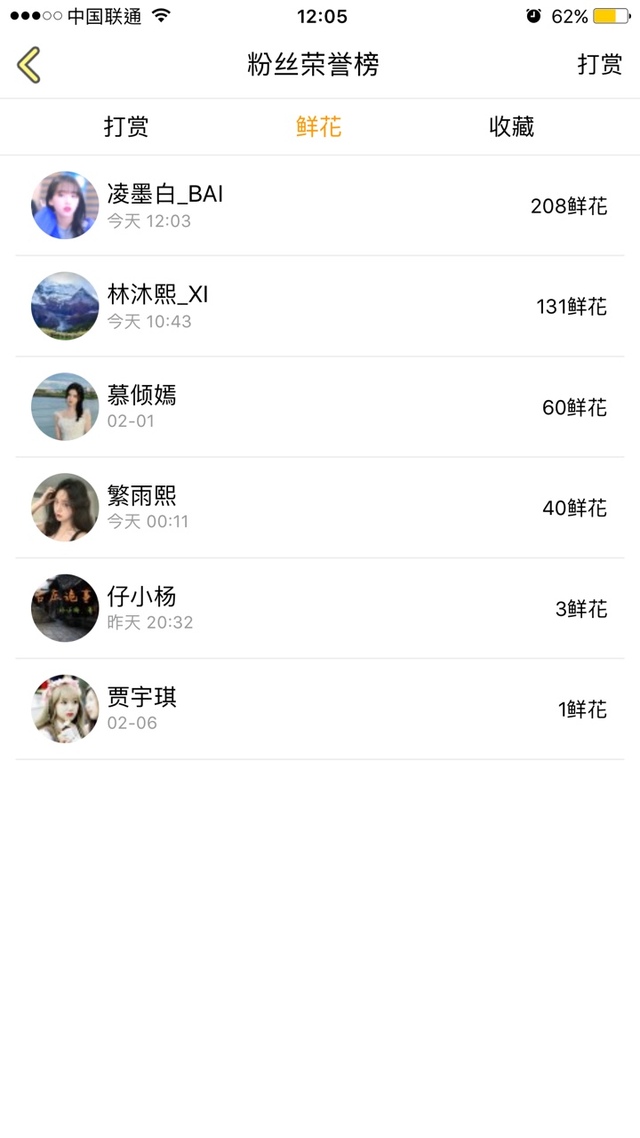Tap 打赏 button in the top bar
640x1138 pixels.
pos(599,65)
